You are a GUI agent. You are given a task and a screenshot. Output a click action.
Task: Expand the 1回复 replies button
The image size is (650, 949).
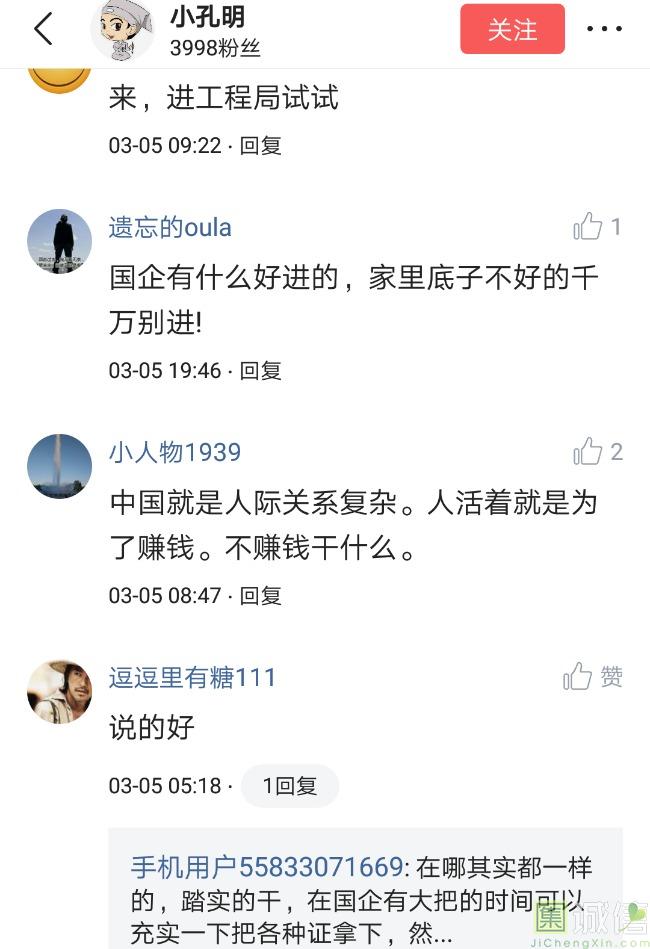289,786
